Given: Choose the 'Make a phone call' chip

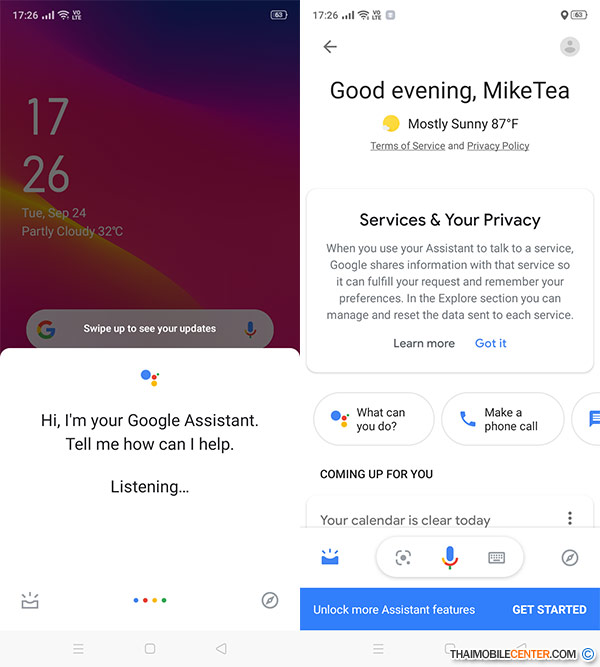Looking at the screenshot, I should click(x=502, y=419).
